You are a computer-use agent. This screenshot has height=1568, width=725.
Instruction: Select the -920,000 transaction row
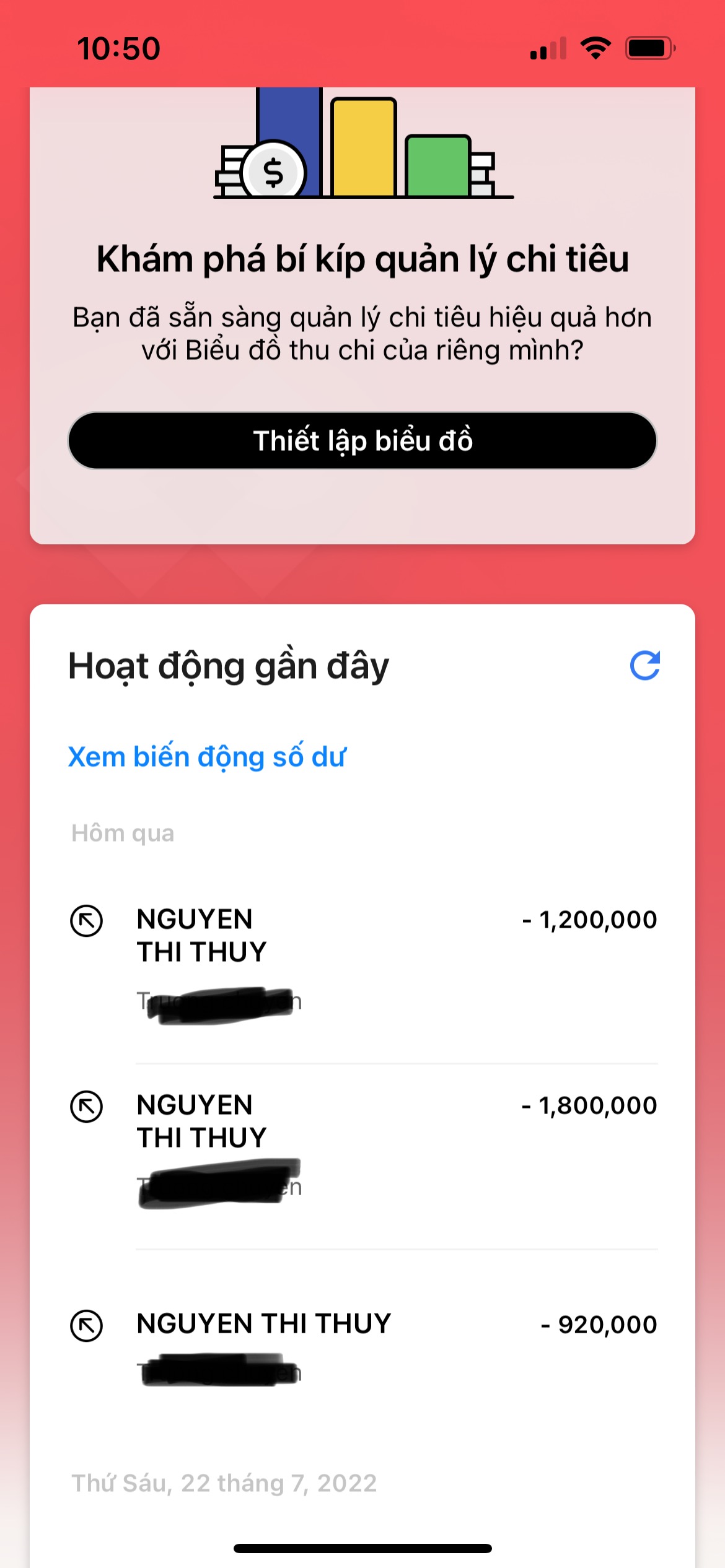click(362, 1346)
